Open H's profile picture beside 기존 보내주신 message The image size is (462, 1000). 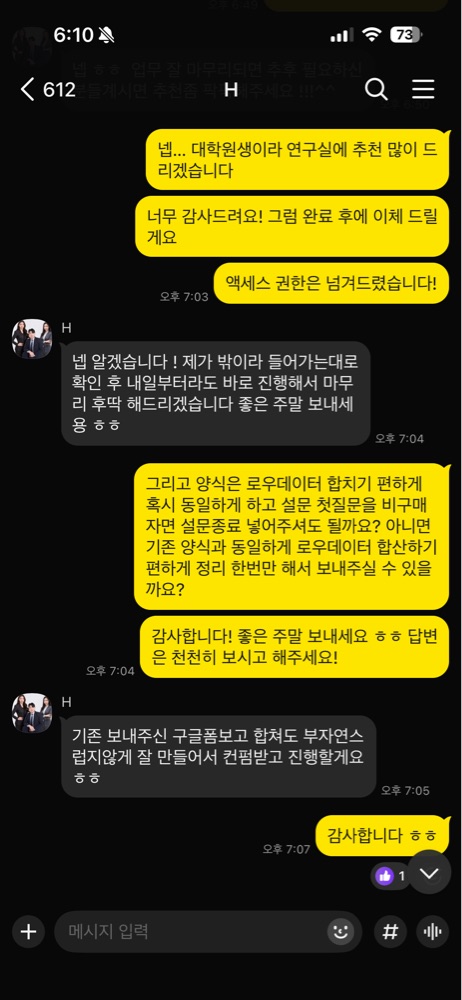32,713
